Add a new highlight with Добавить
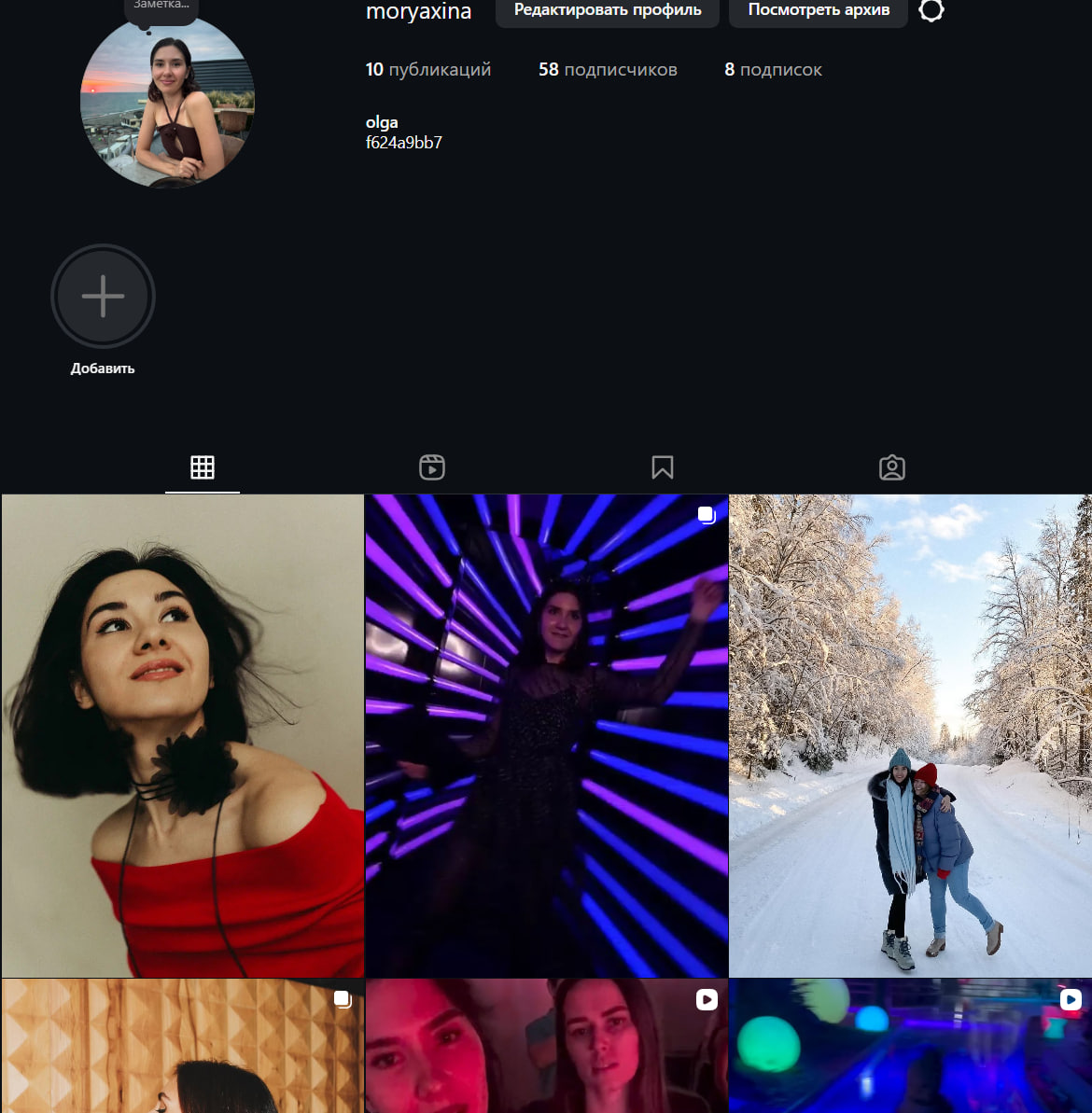This screenshot has width=1092, height=1113. click(103, 297)
